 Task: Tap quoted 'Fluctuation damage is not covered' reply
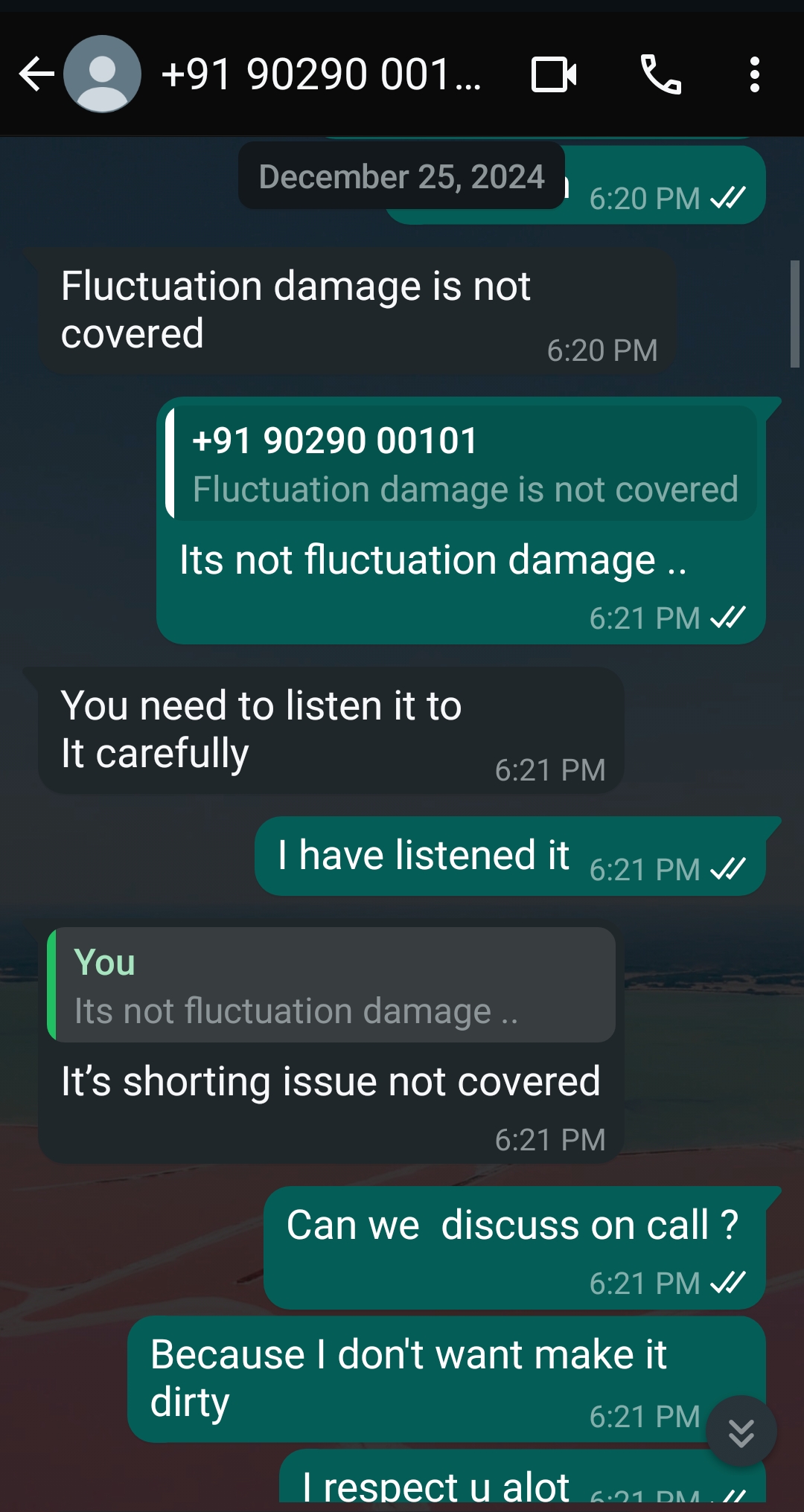[463, 464]
